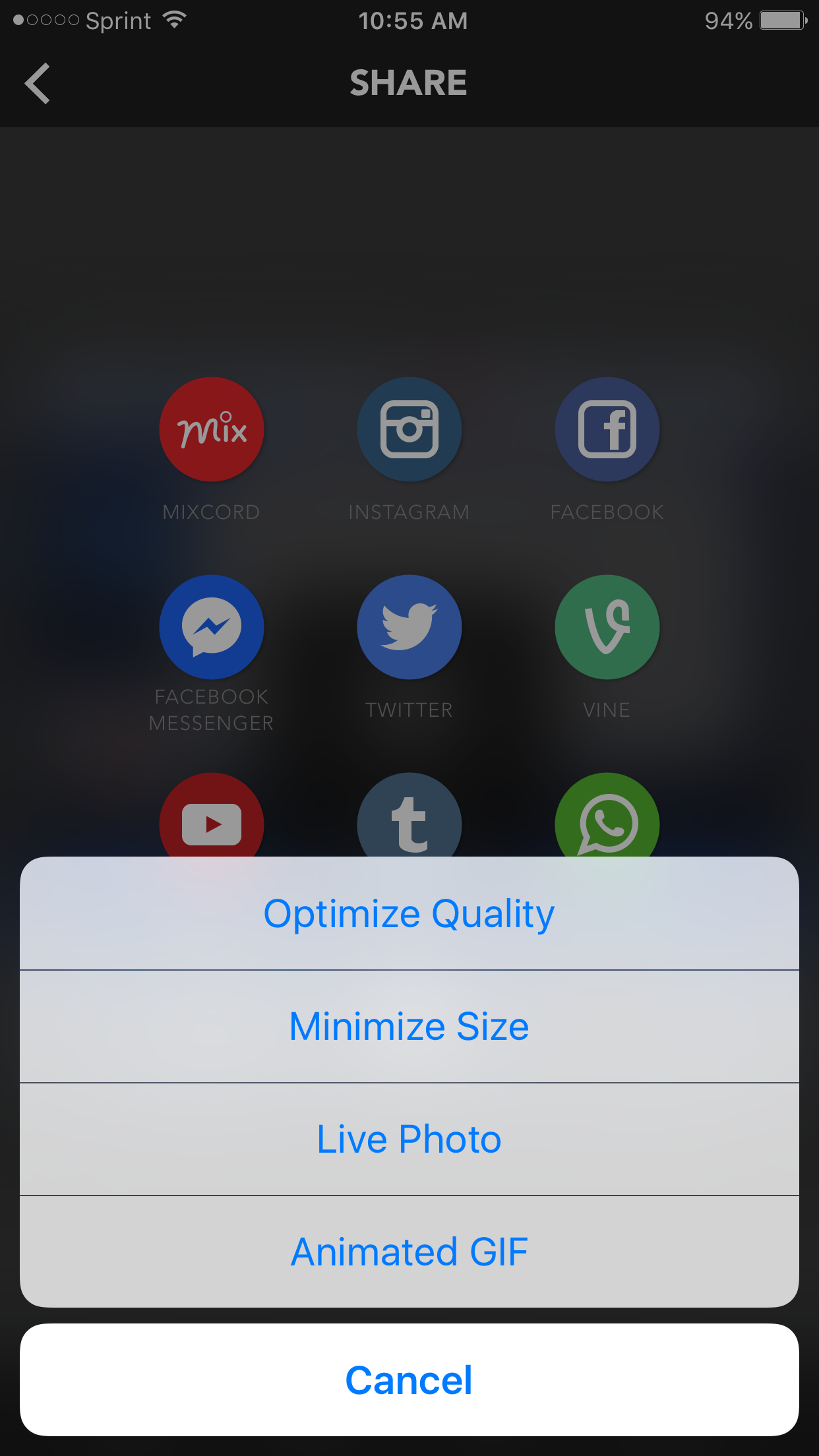Screen dimensions: 819x1456
Task: Choose Optimize Quality option
Action: (x=409, y=913)
